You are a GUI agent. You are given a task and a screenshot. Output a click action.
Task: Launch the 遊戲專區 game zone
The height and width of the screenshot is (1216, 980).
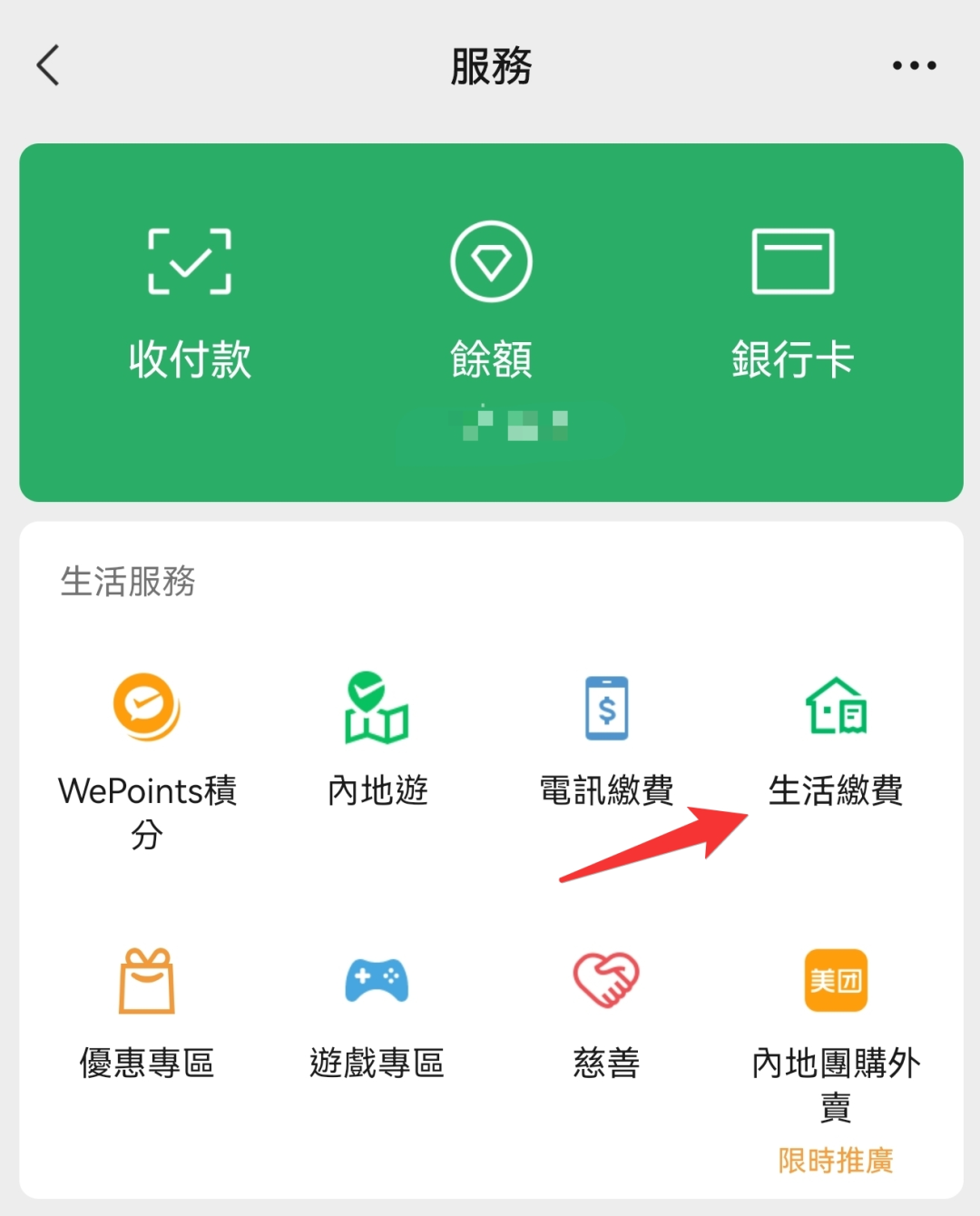coord(377,1012)
